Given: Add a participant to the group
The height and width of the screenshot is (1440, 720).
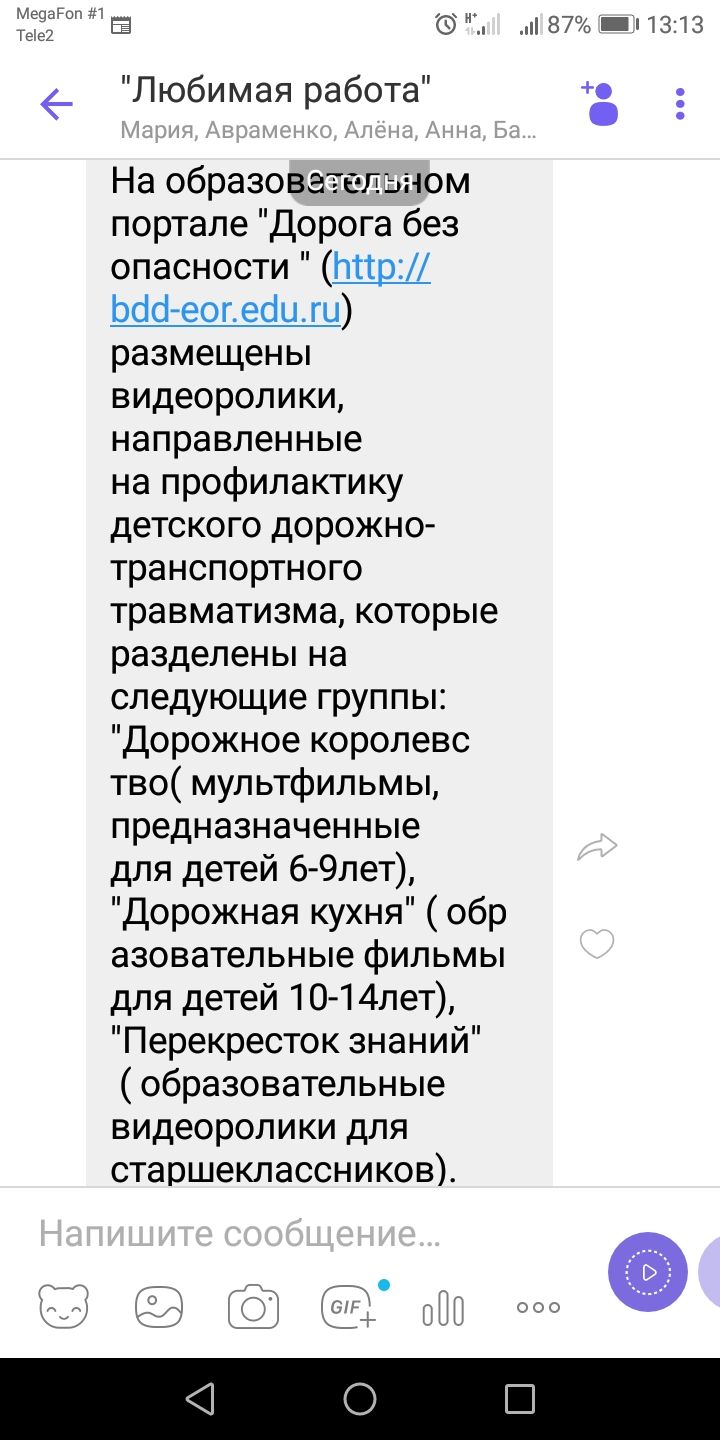Looking at the screenshot, I should [600, 103].
